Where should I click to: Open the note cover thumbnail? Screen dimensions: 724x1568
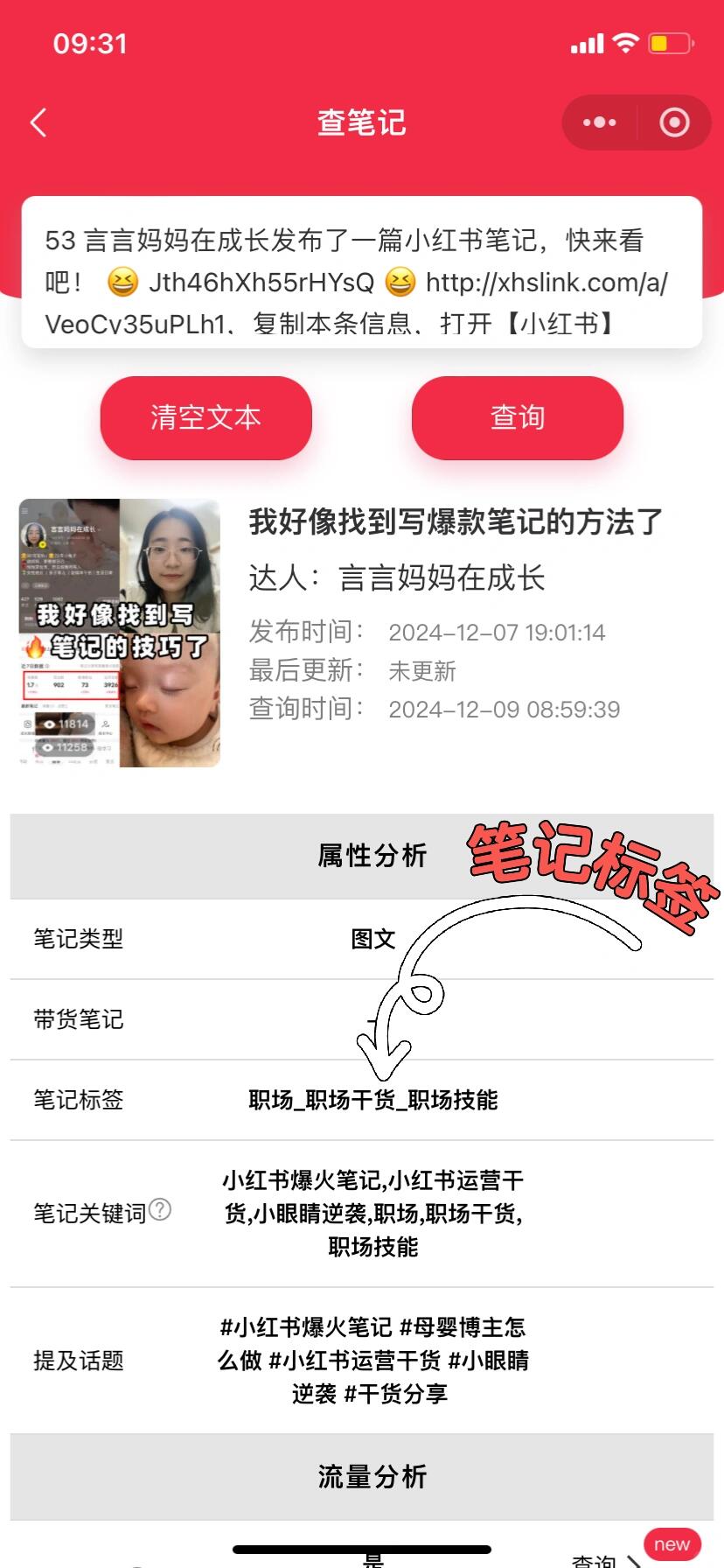point(120,633)
